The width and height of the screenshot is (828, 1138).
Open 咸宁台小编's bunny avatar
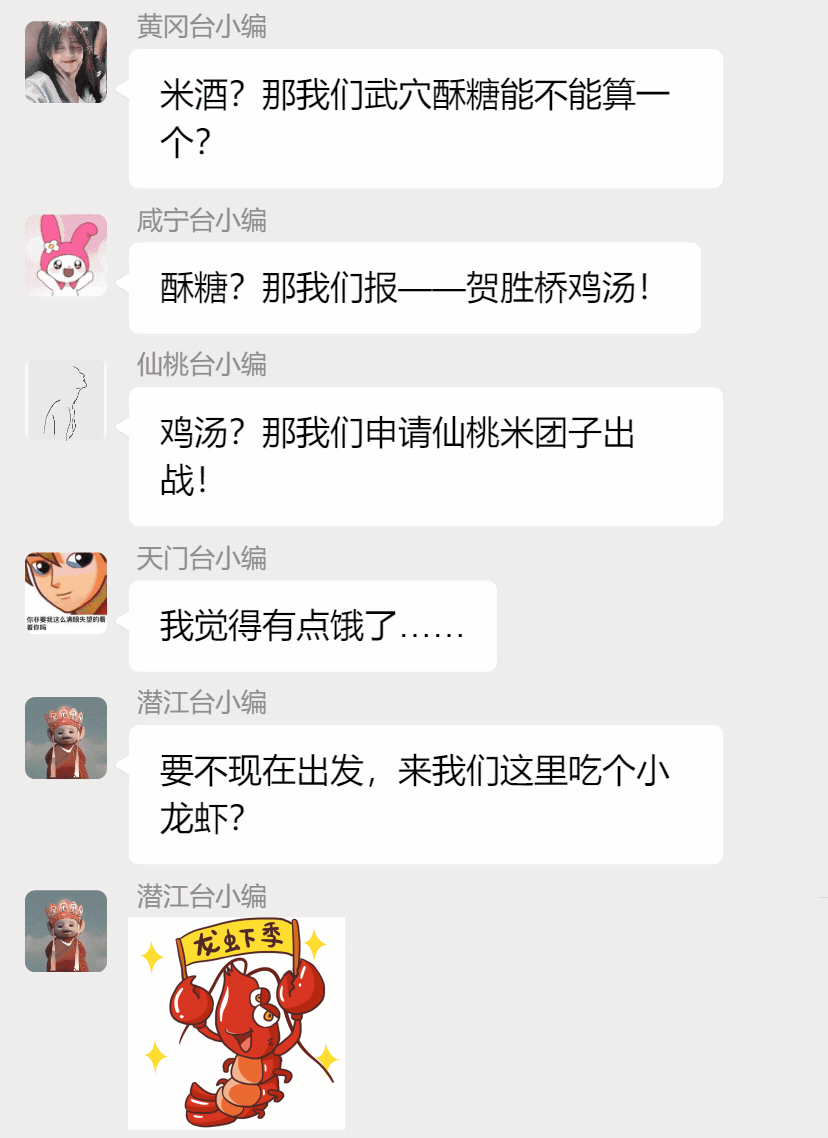[66, 255]
